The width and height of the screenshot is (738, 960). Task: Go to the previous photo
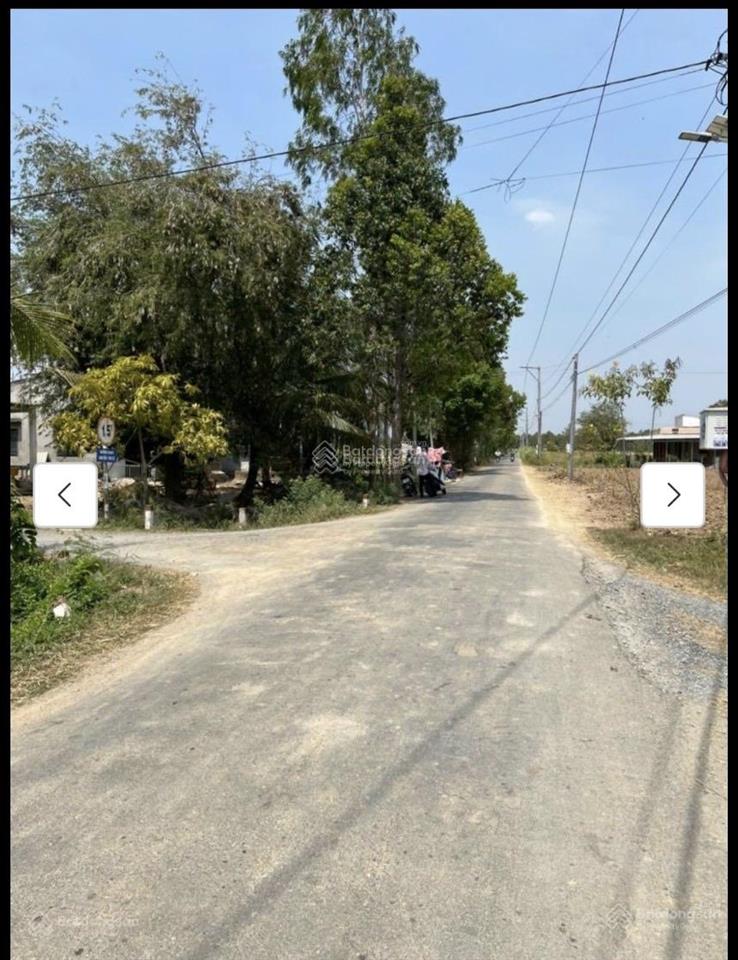[65, 495]
